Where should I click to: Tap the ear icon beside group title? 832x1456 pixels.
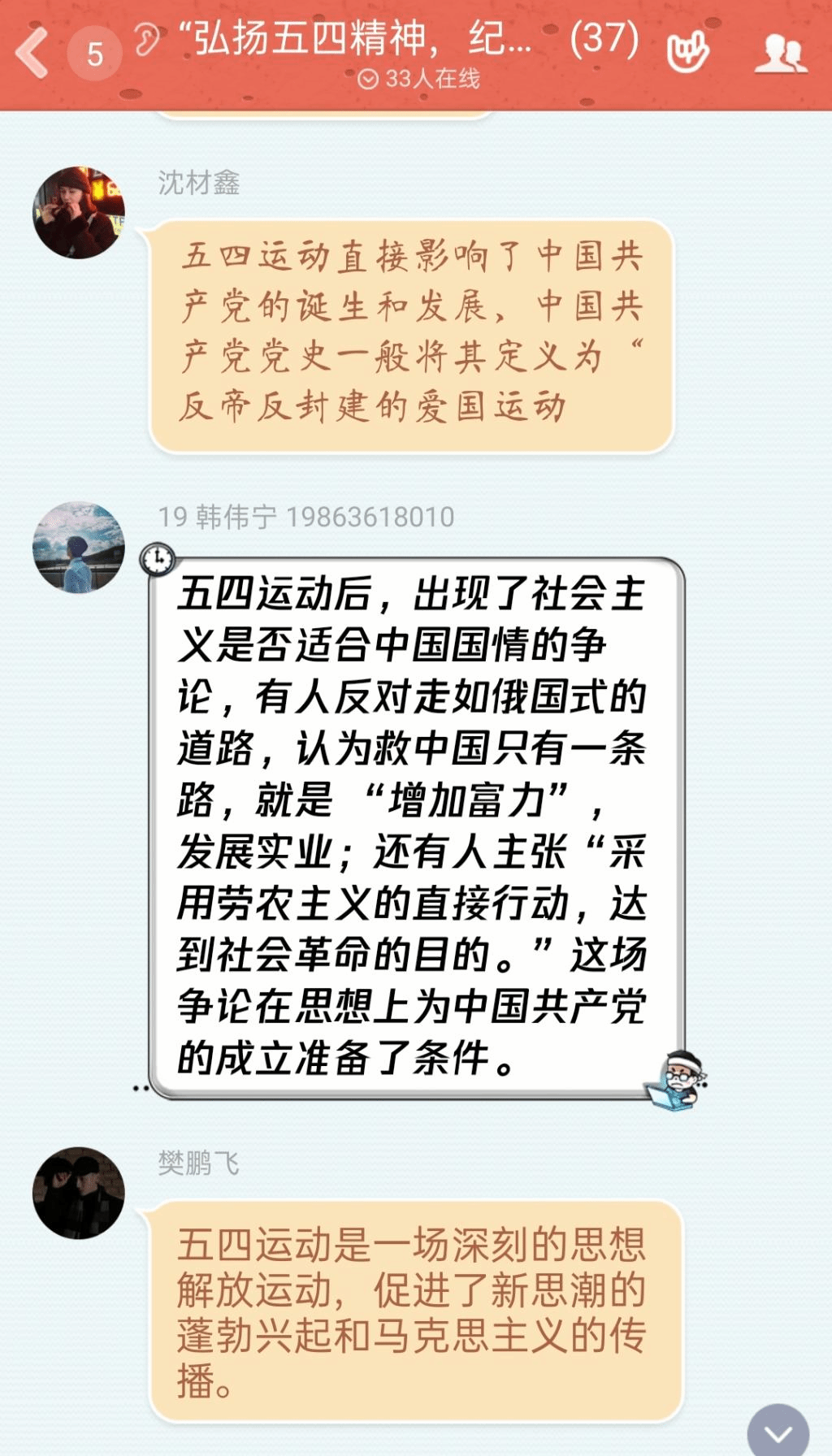tap(147, 39)
